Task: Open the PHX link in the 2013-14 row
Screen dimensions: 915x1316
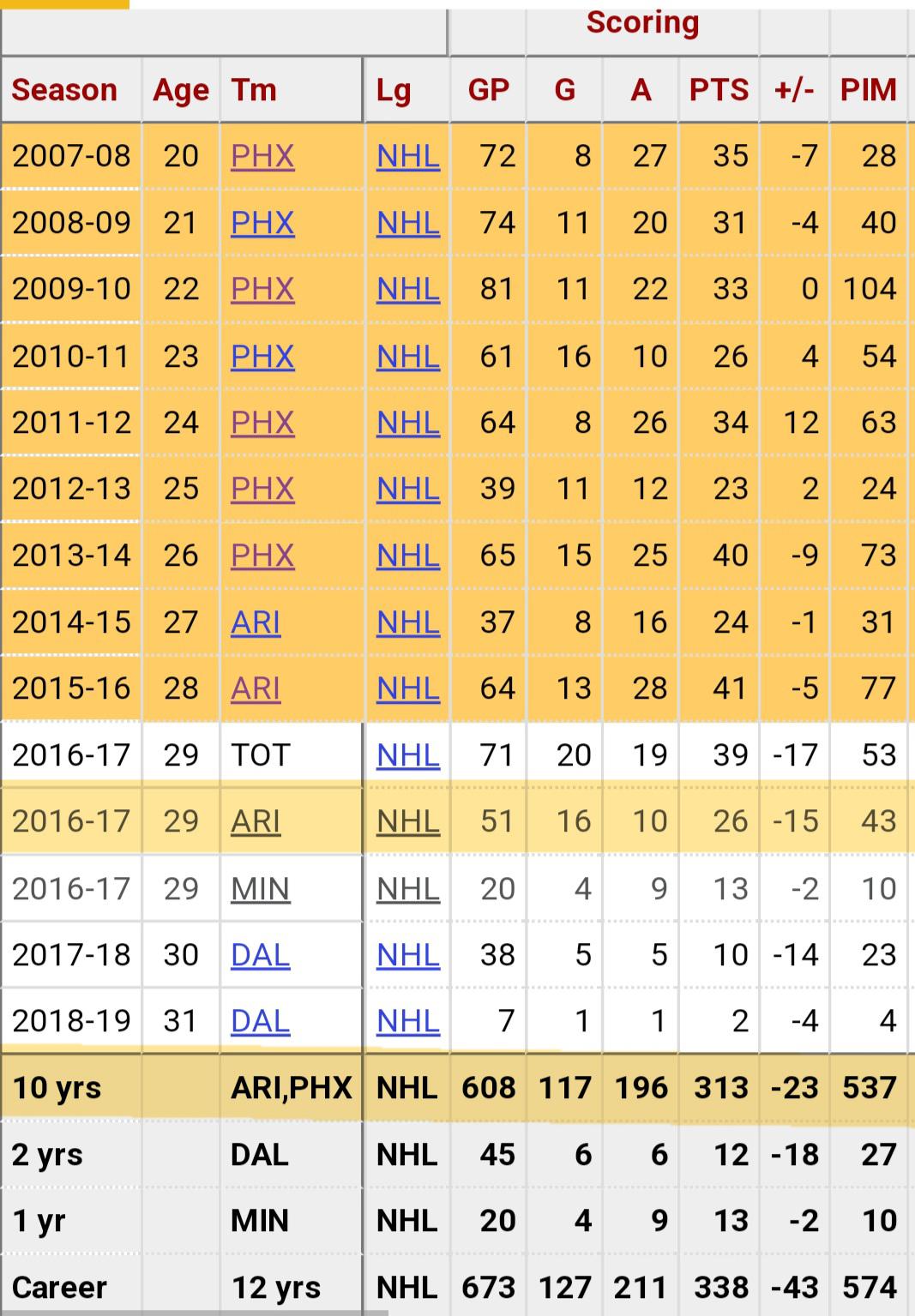Action: click(262, 556)
